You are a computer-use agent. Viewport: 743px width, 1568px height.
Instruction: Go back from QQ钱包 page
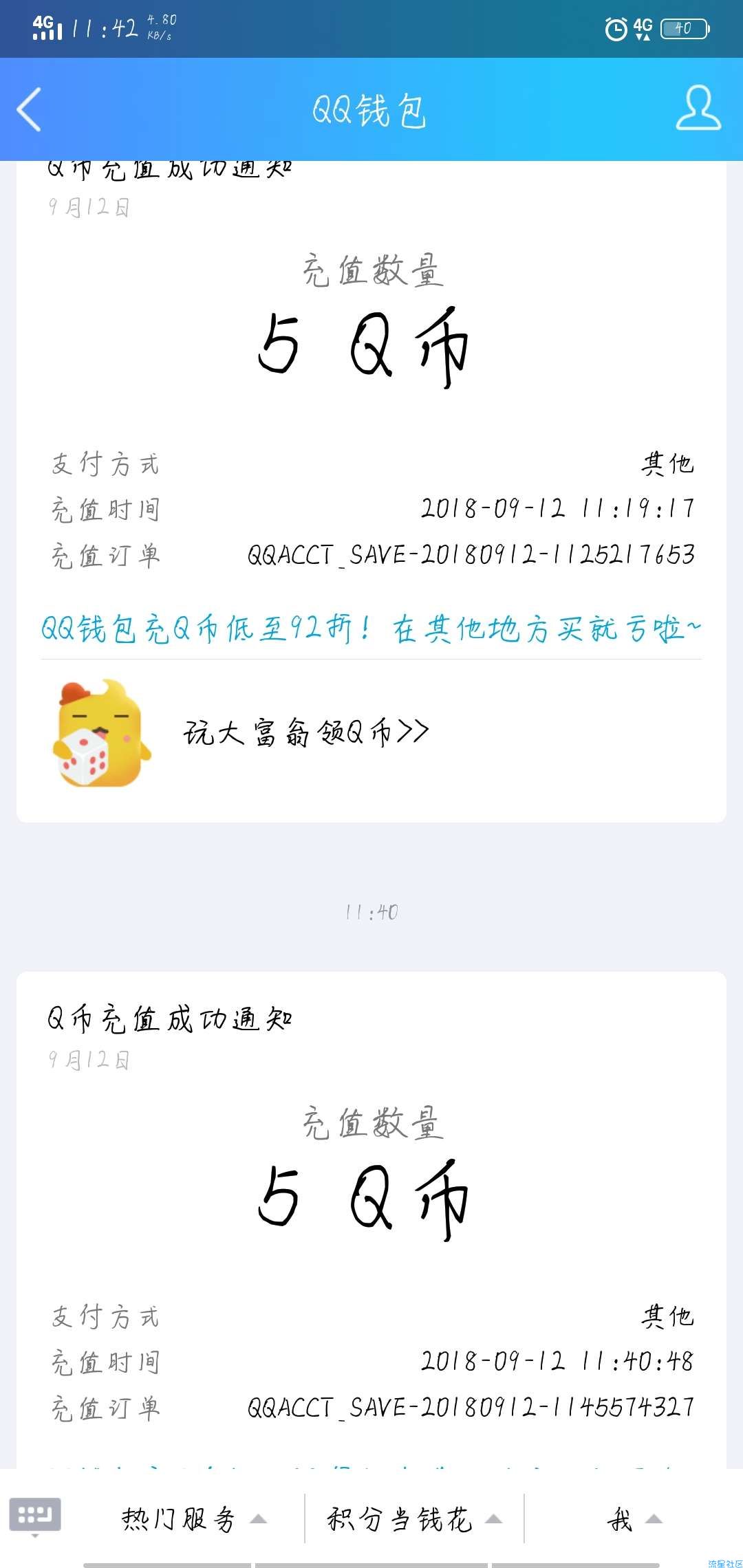pos(29,109)
